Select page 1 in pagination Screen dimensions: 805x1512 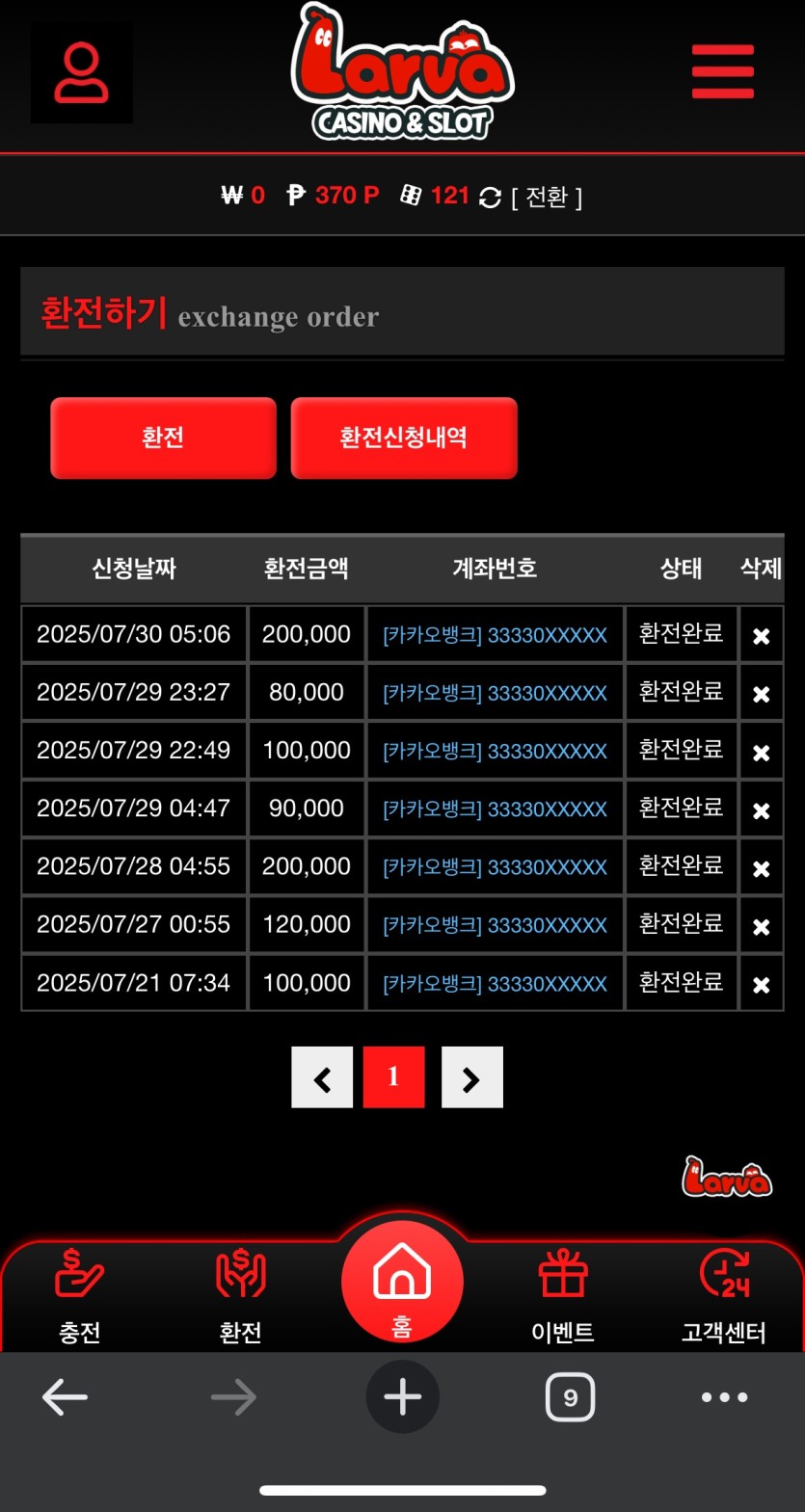[x=393, y=1077]
